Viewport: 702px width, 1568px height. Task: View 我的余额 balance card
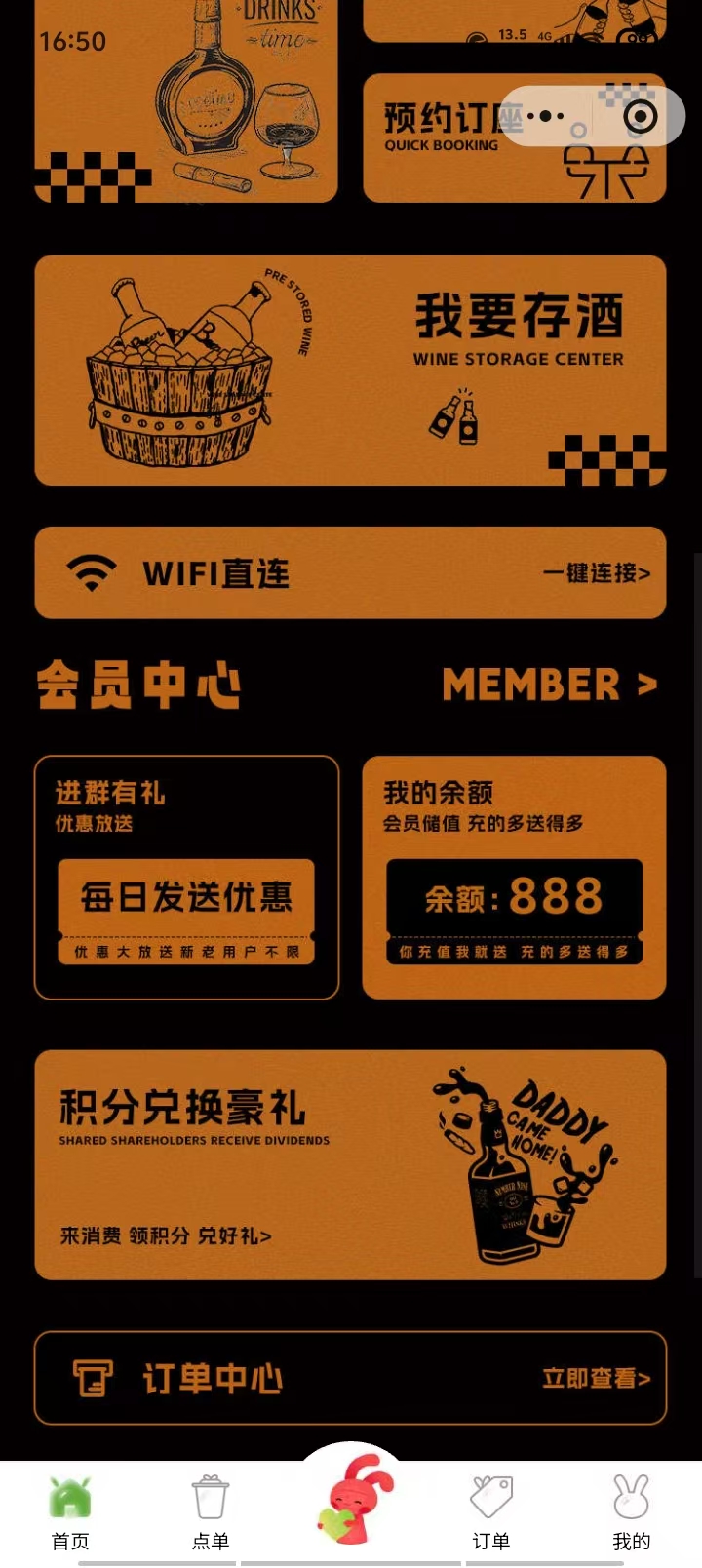pos(514,878)
